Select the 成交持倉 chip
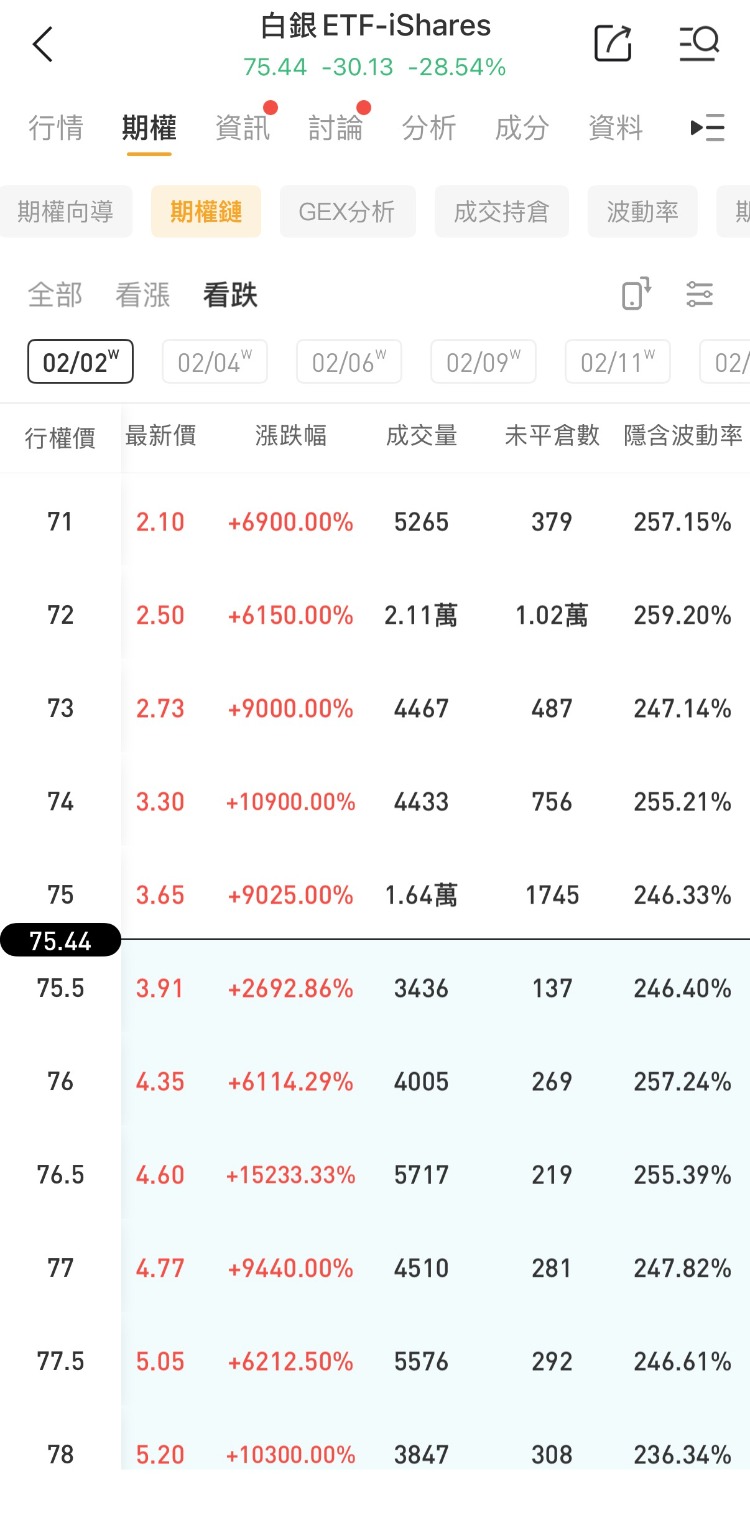Image resolution: width=750 pixels, height=1533 pixels. tap(501, 212)
